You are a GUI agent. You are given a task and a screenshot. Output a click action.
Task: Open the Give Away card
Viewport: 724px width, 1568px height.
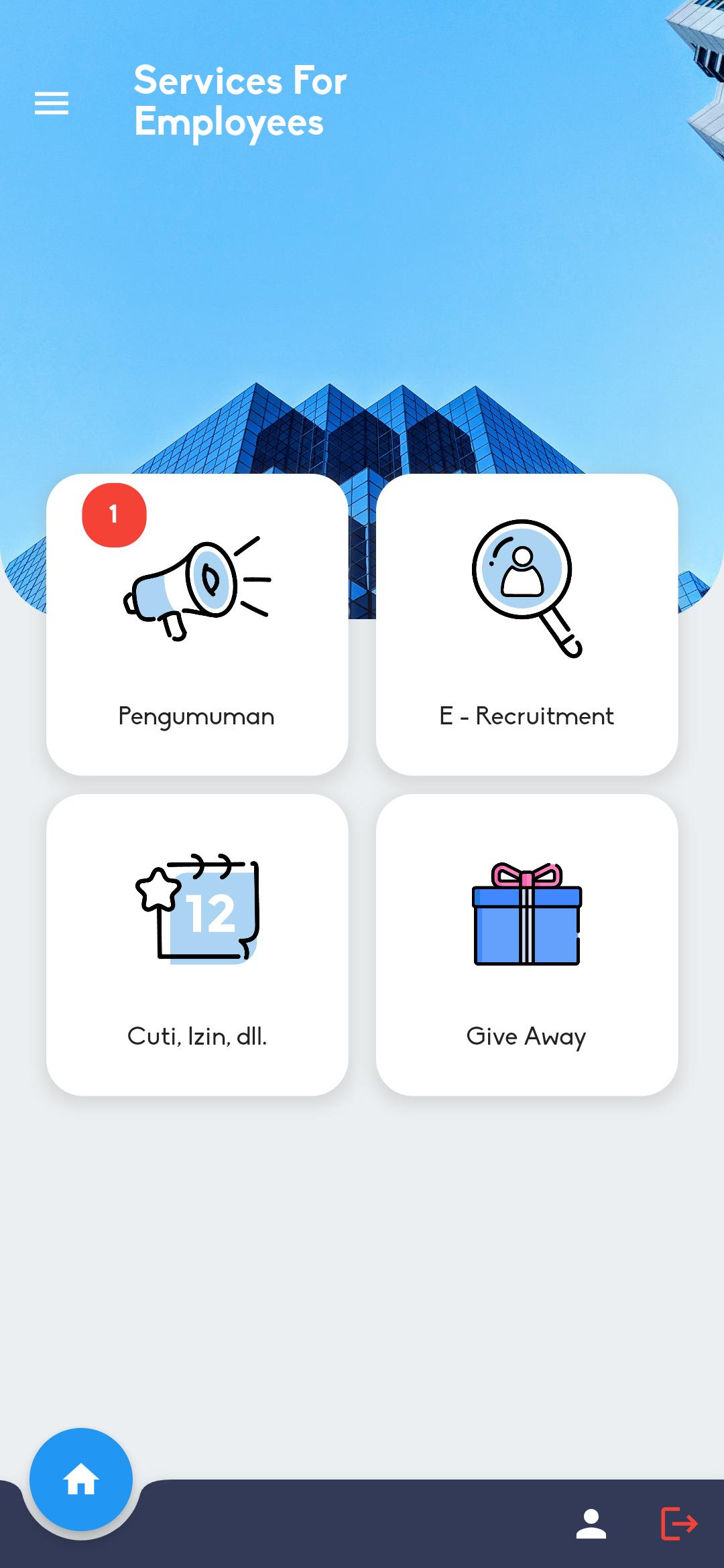coord(527,945)
